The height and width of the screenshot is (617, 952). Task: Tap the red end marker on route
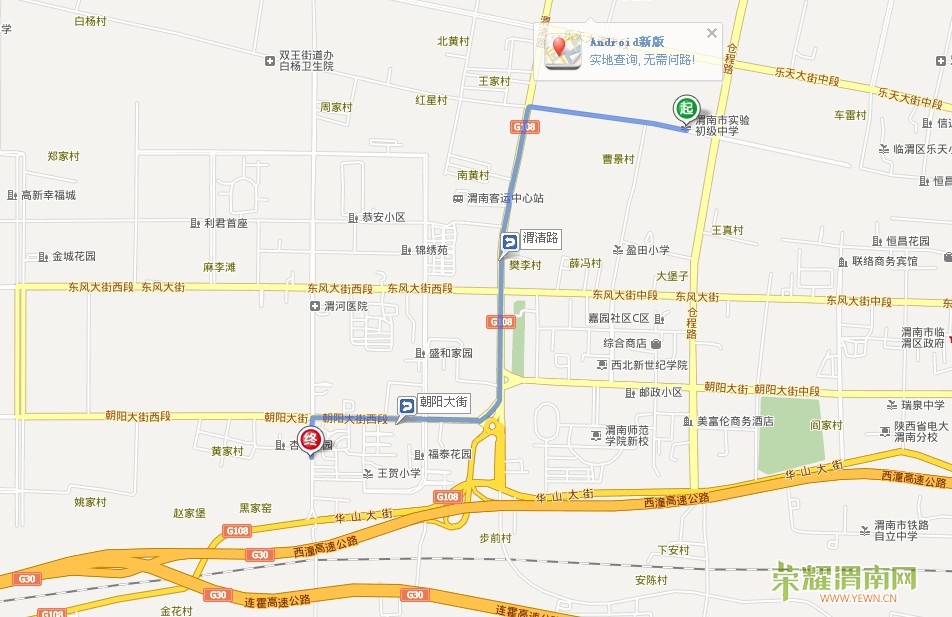(x=311, y=437)
